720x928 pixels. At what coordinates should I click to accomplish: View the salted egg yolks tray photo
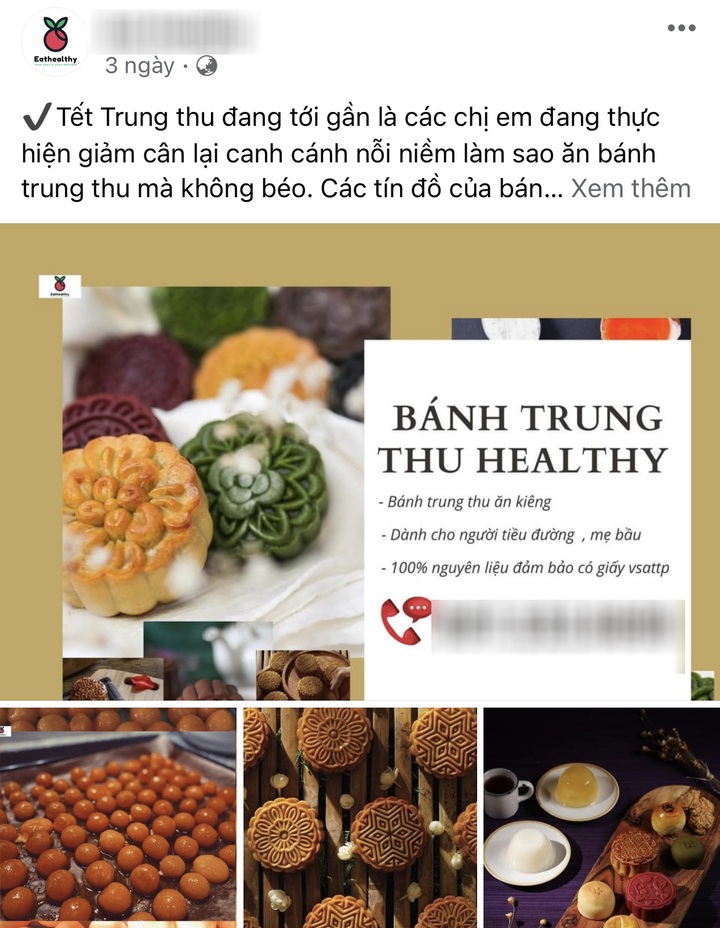pos(118,815)
